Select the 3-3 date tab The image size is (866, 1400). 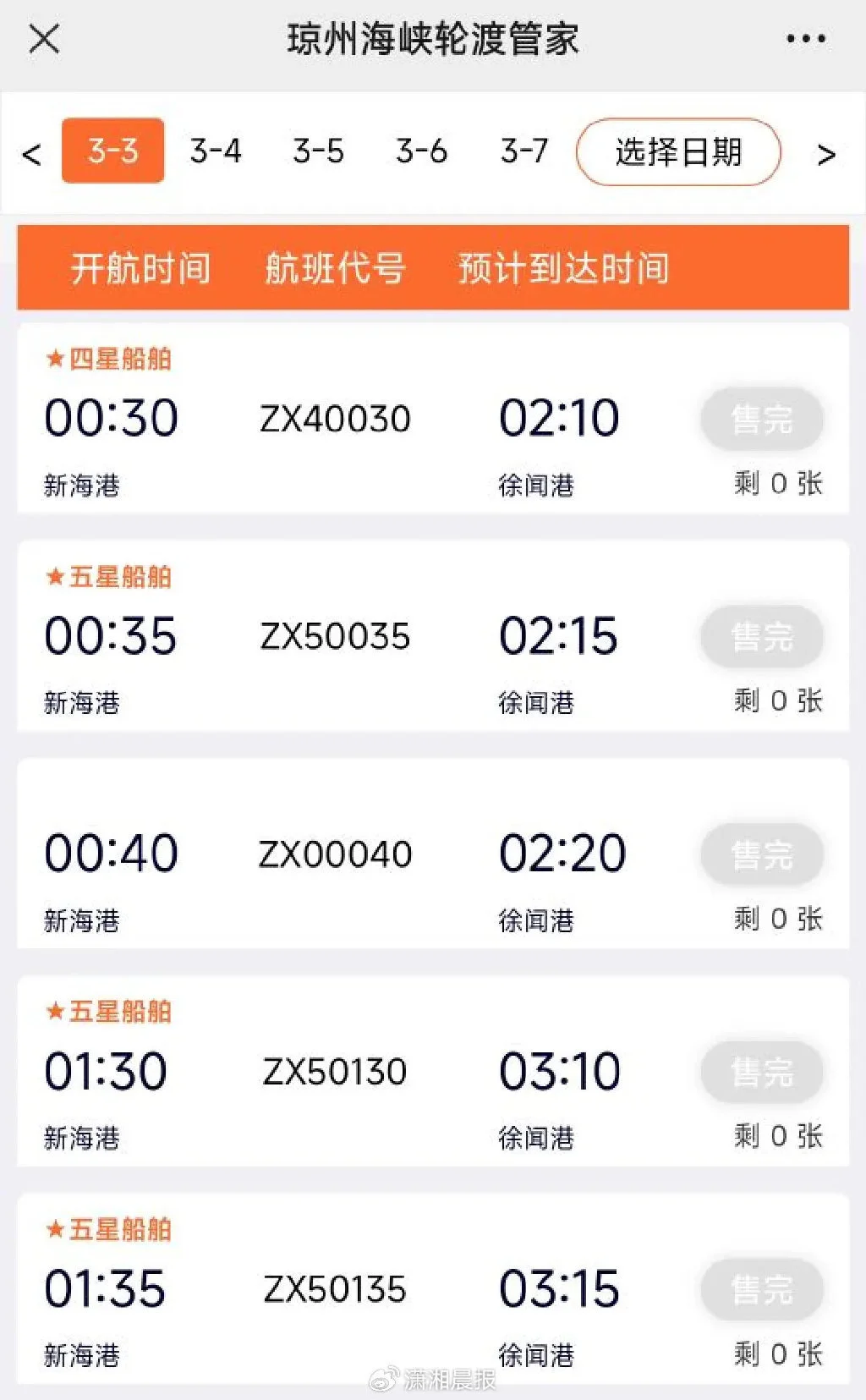tap(112, 151)
